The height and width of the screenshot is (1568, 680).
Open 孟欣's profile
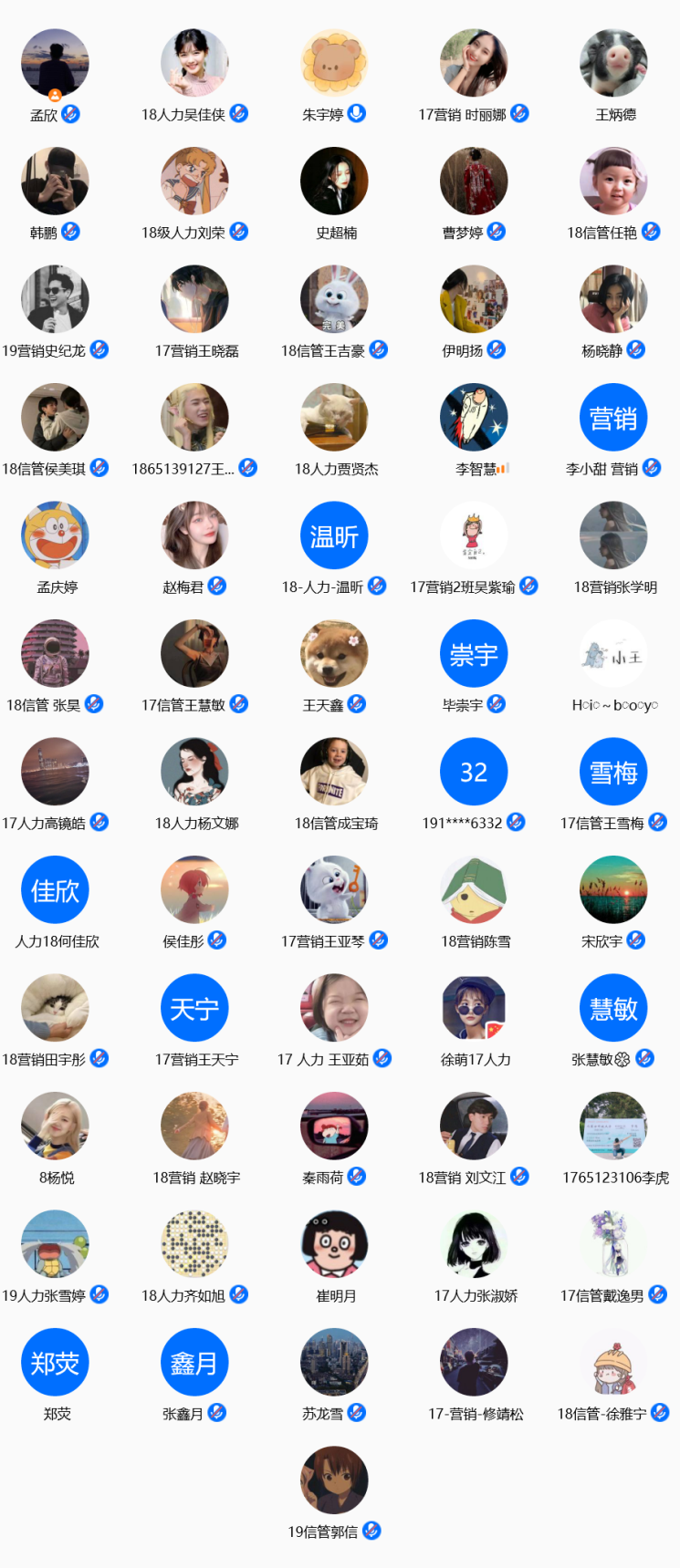pyautogui.click(x=55, y=63)
